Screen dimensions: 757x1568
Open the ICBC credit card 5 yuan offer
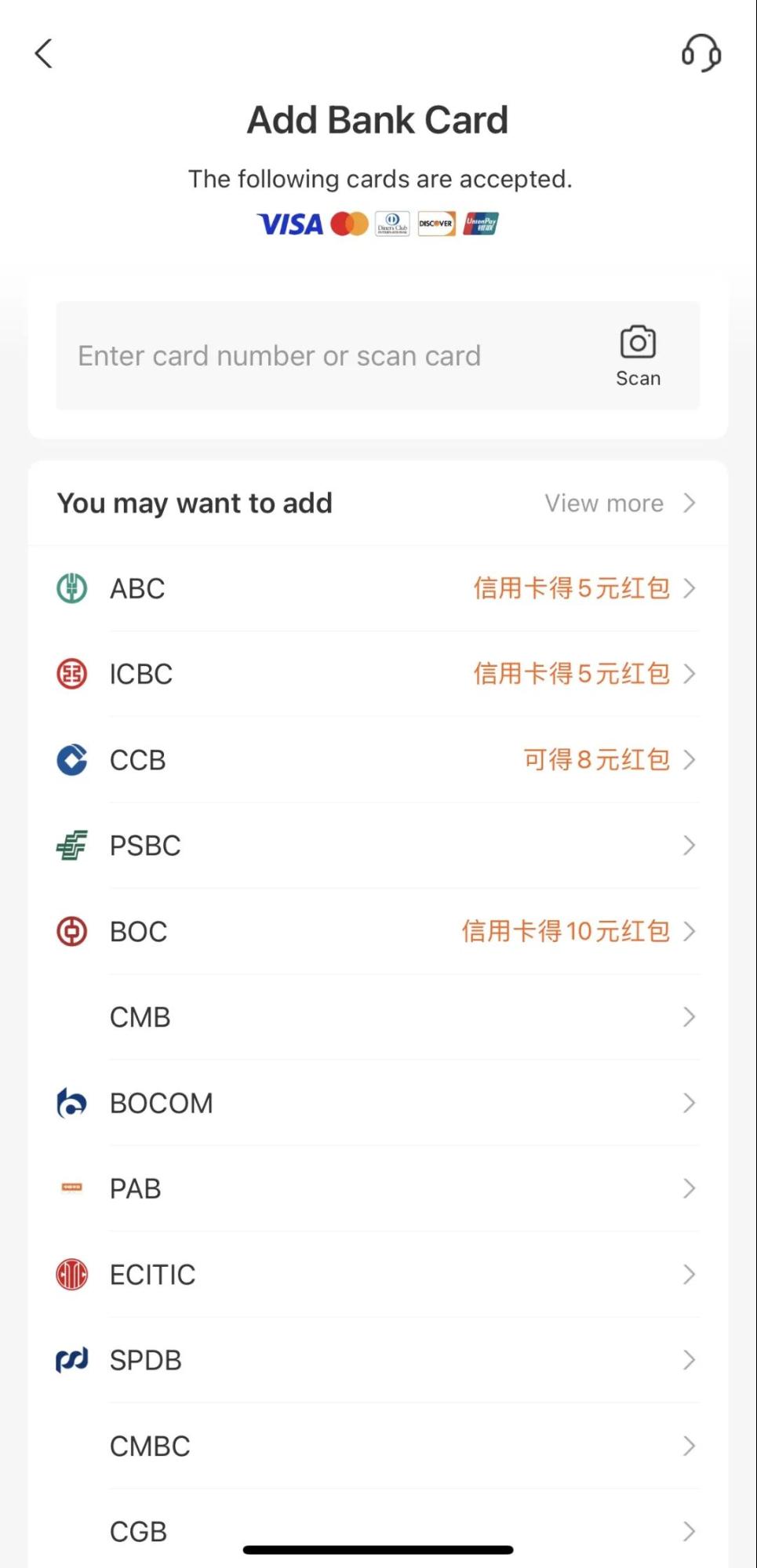coord(572,673)
